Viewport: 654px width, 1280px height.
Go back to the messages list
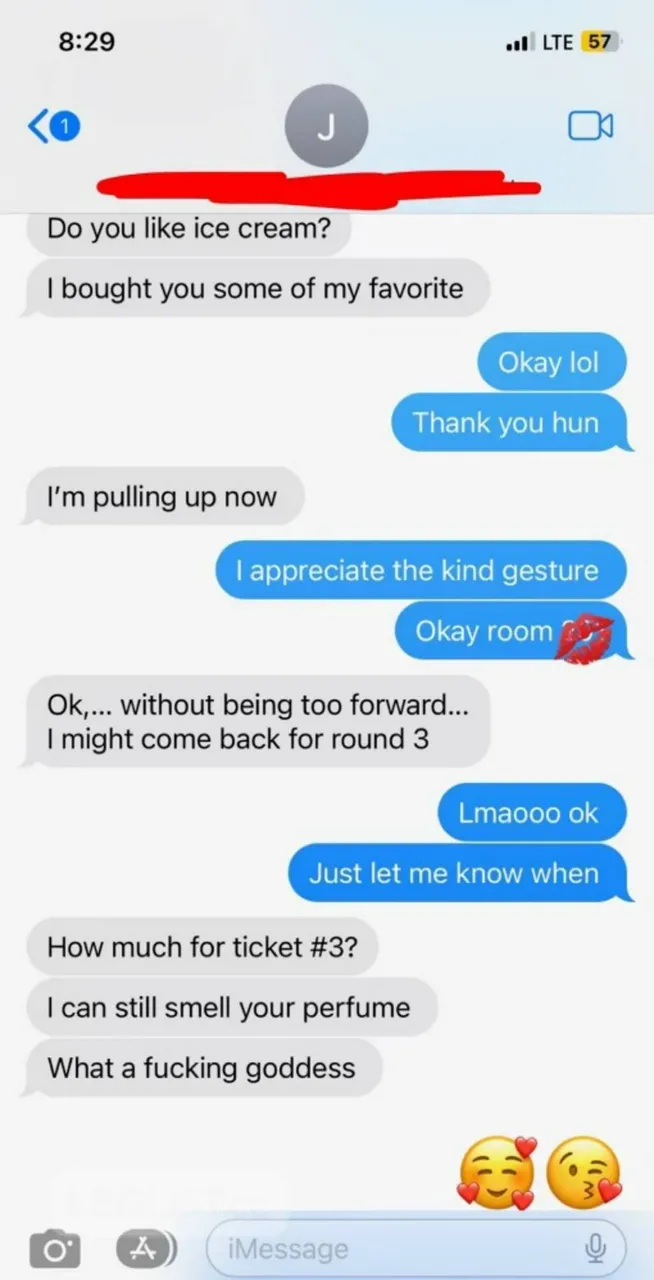[50, 126]
